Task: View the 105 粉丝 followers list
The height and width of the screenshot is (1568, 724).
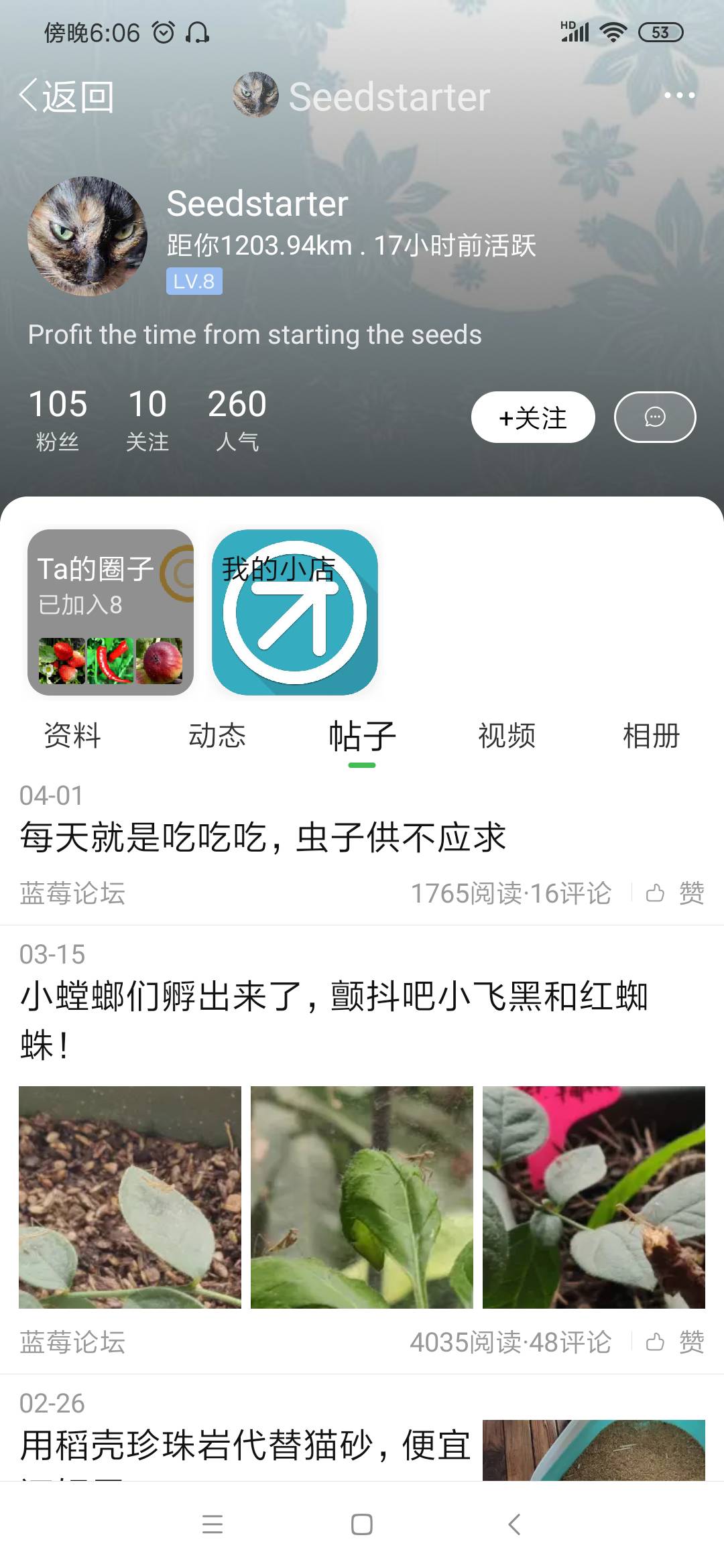Action: pos(58,419)
